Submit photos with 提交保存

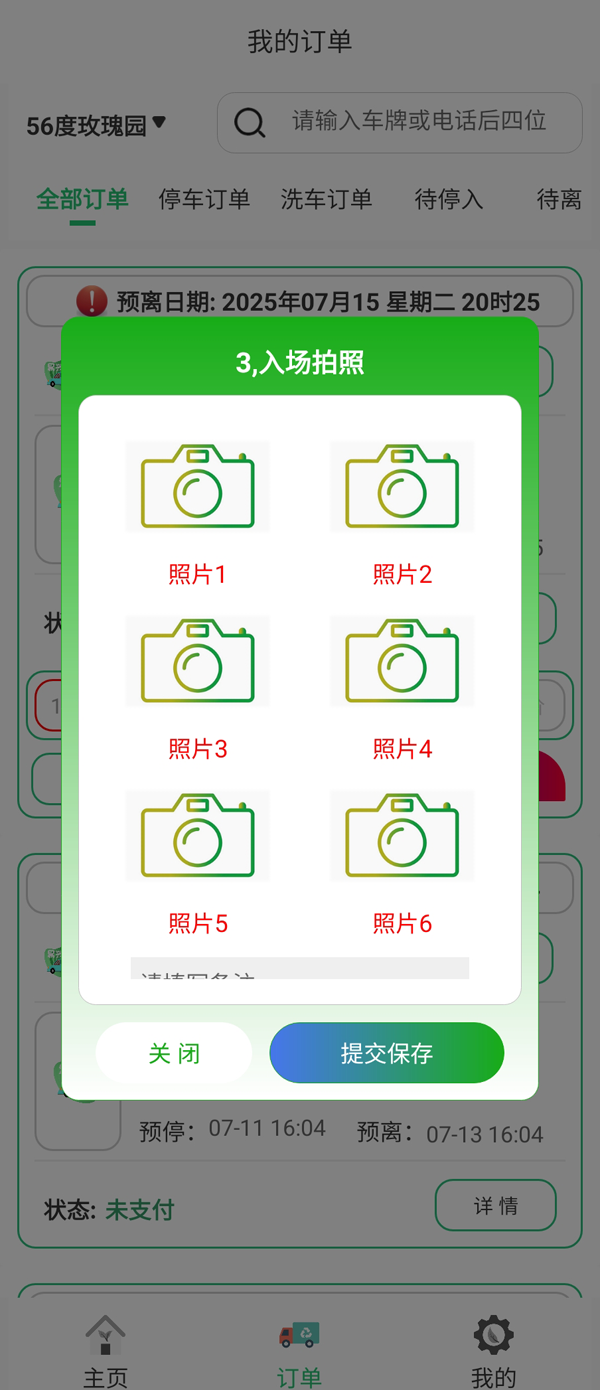click(x=386, y=1053)
